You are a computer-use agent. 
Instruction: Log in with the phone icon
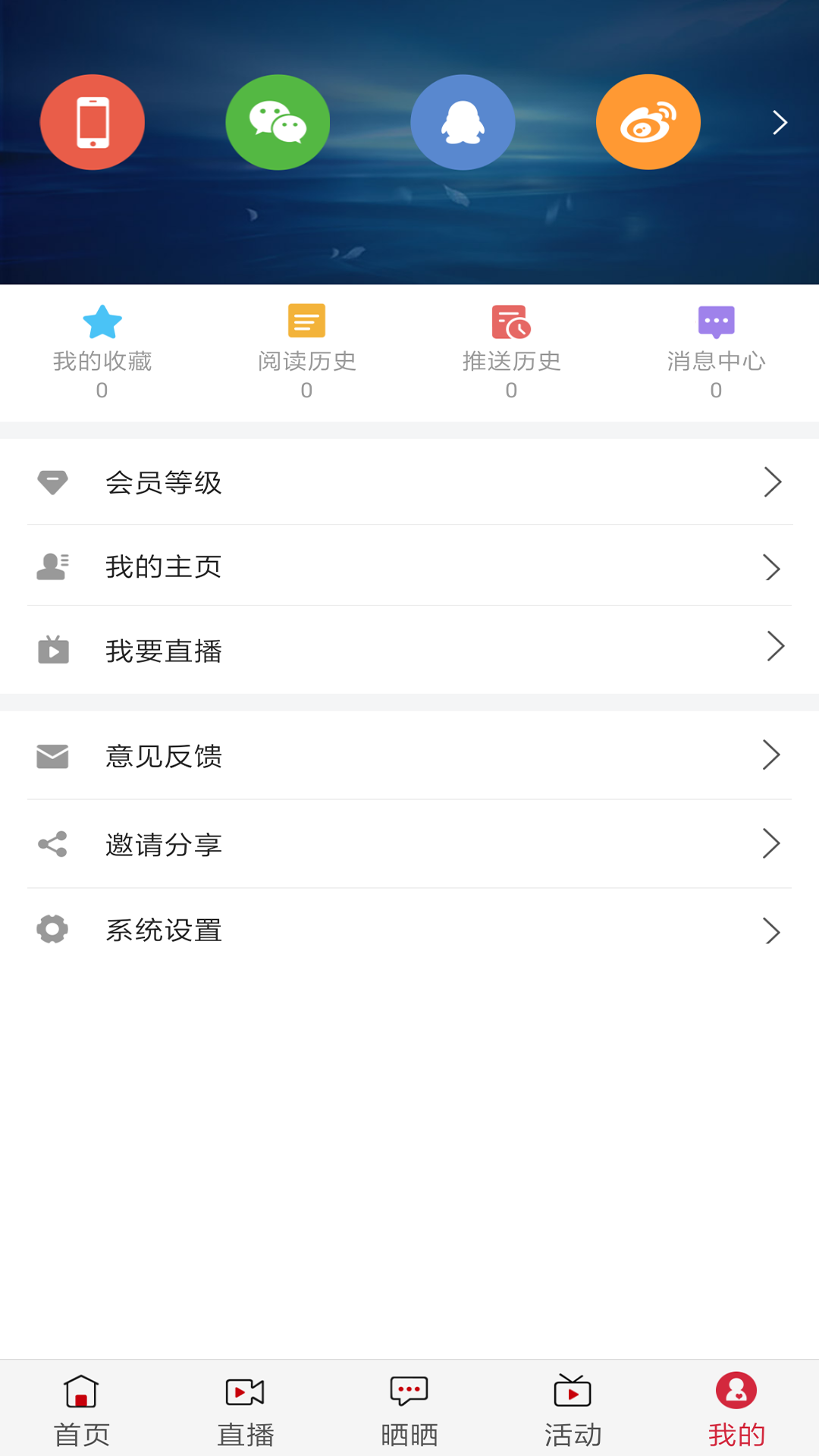pyautogui.click(x=92, y=121)
